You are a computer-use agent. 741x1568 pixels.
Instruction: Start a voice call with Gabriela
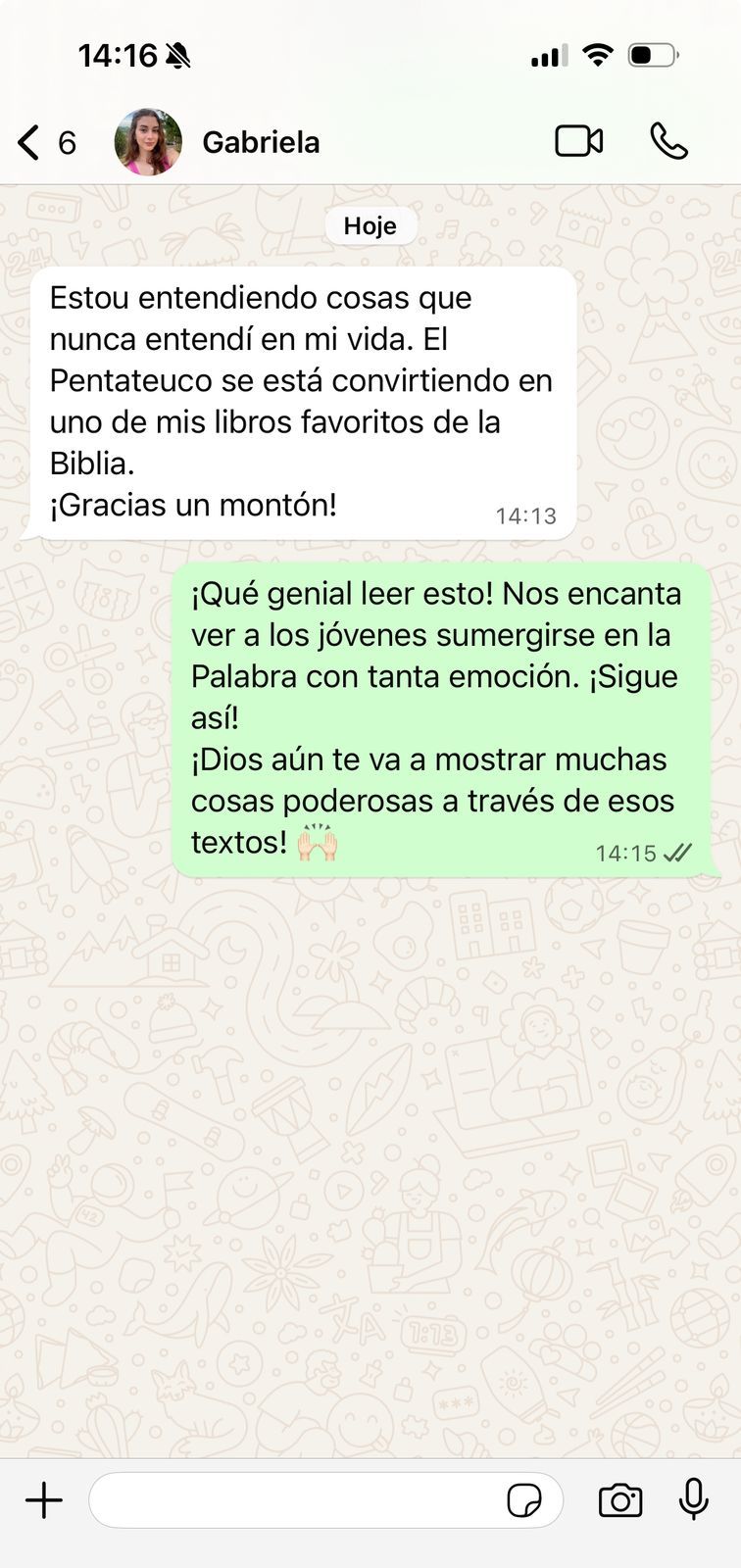[668, 142]
